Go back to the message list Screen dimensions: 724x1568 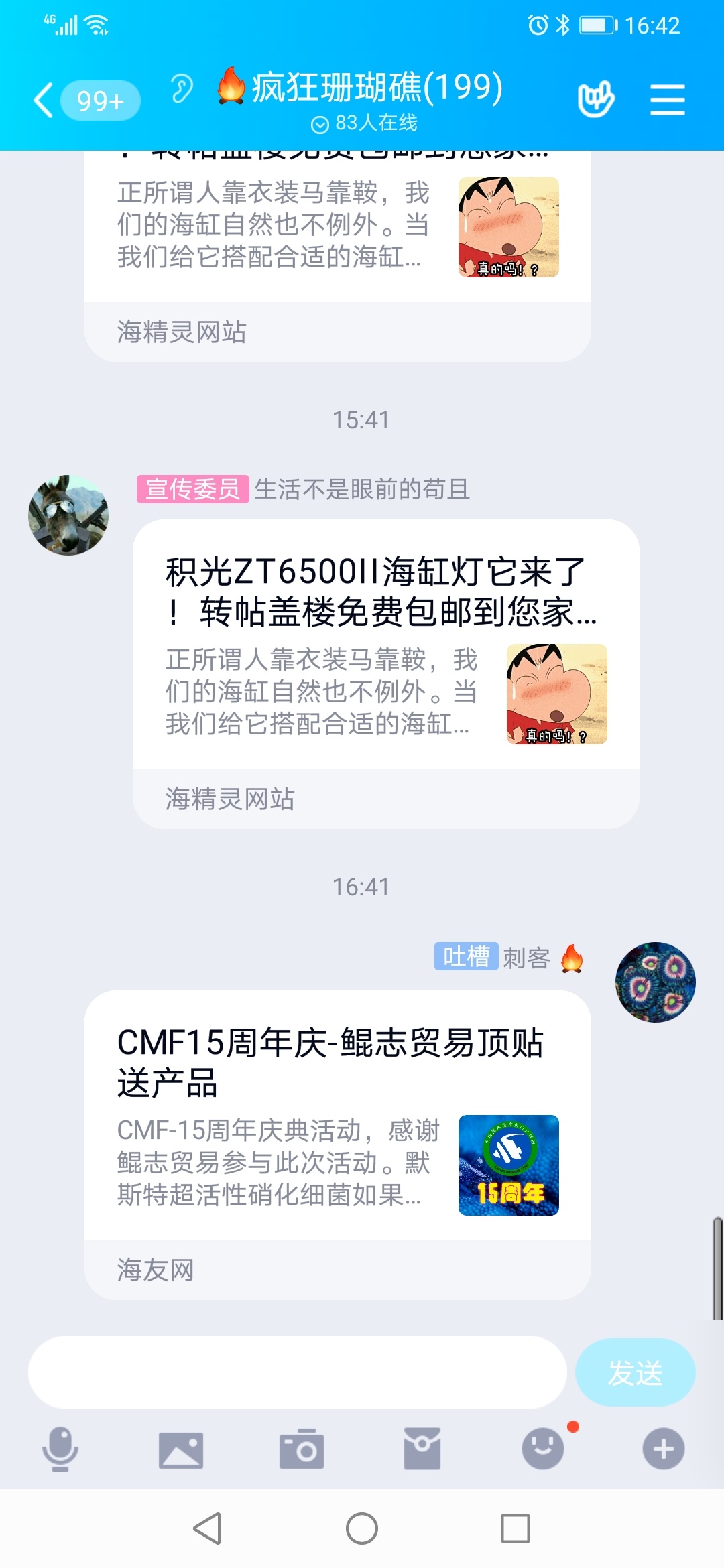tap(44, 101)
